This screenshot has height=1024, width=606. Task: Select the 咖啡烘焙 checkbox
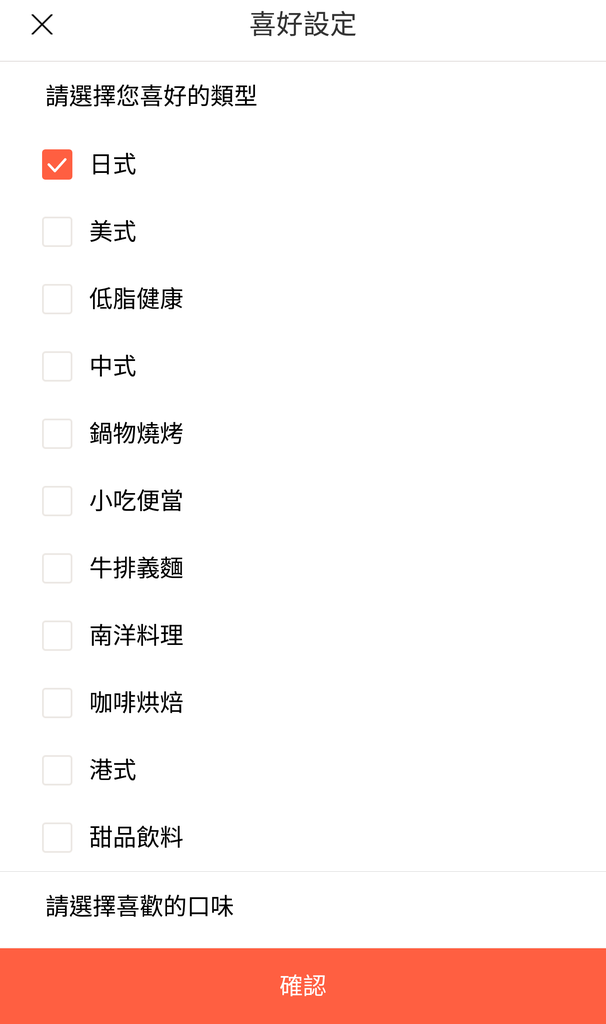coord(57,703)
